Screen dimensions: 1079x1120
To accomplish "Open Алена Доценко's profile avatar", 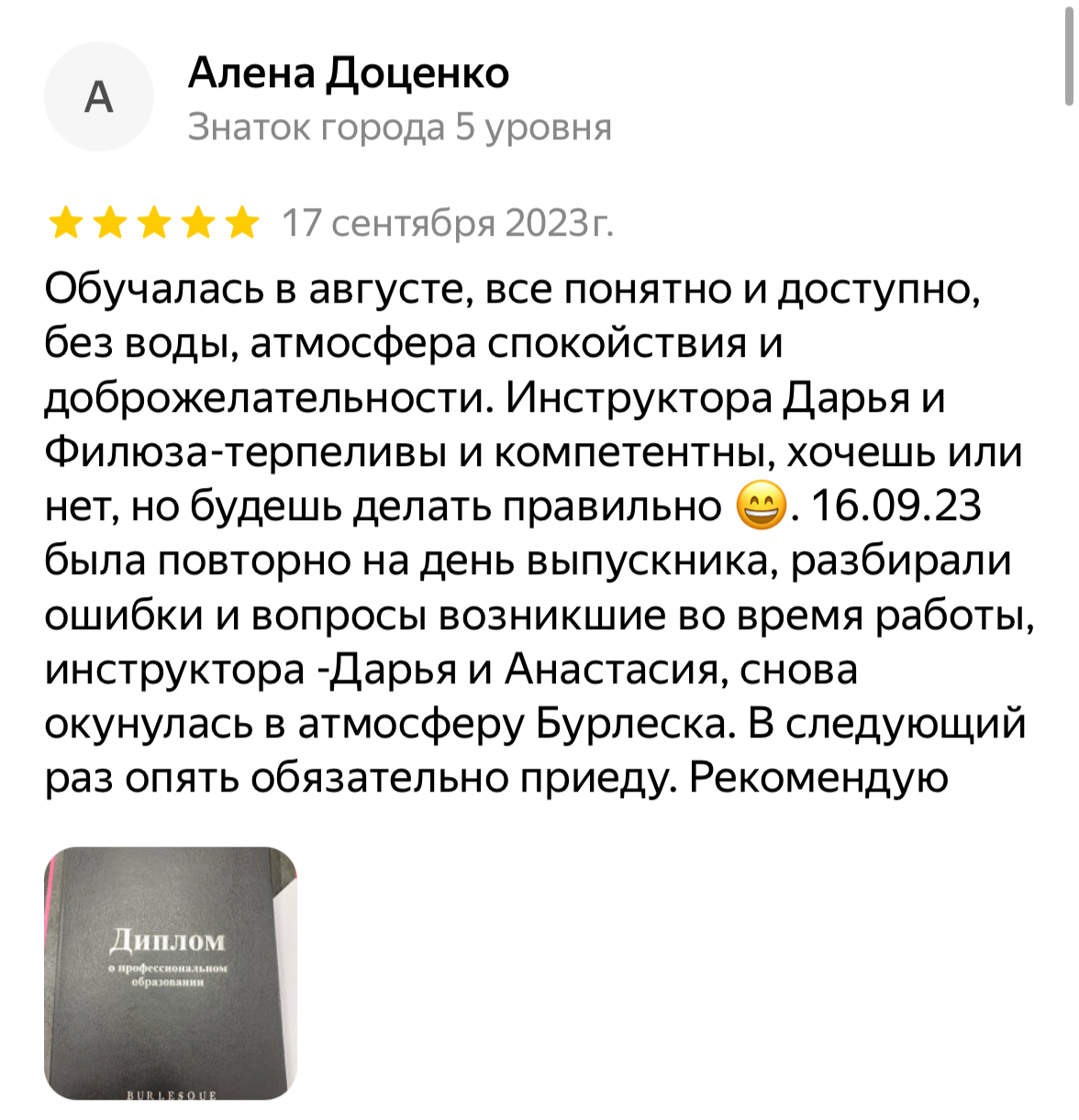I will [98, 97].
